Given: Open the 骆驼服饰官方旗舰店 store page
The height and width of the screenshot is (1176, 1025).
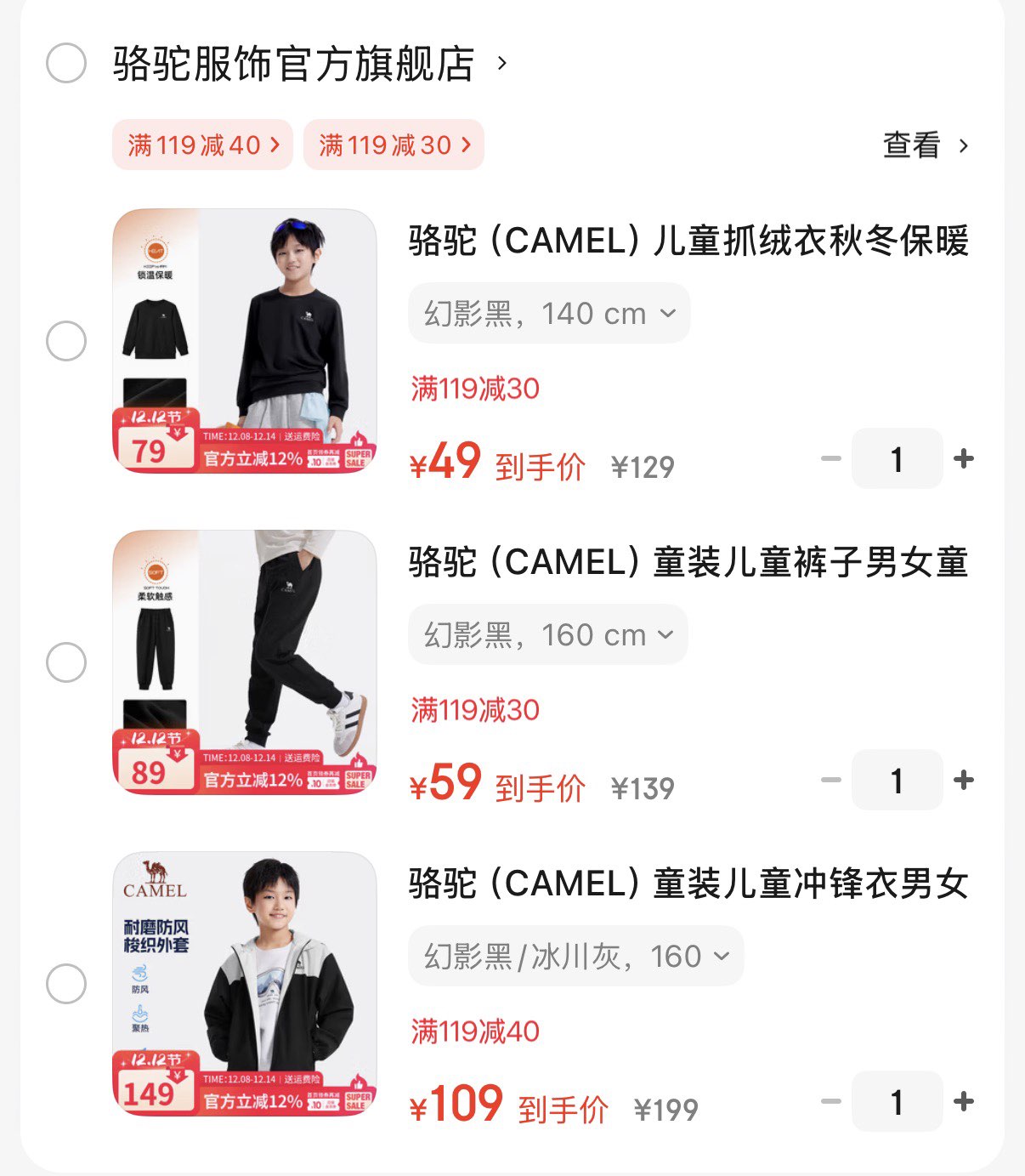Looking at the screenshot, I should (x=293, y=65).
